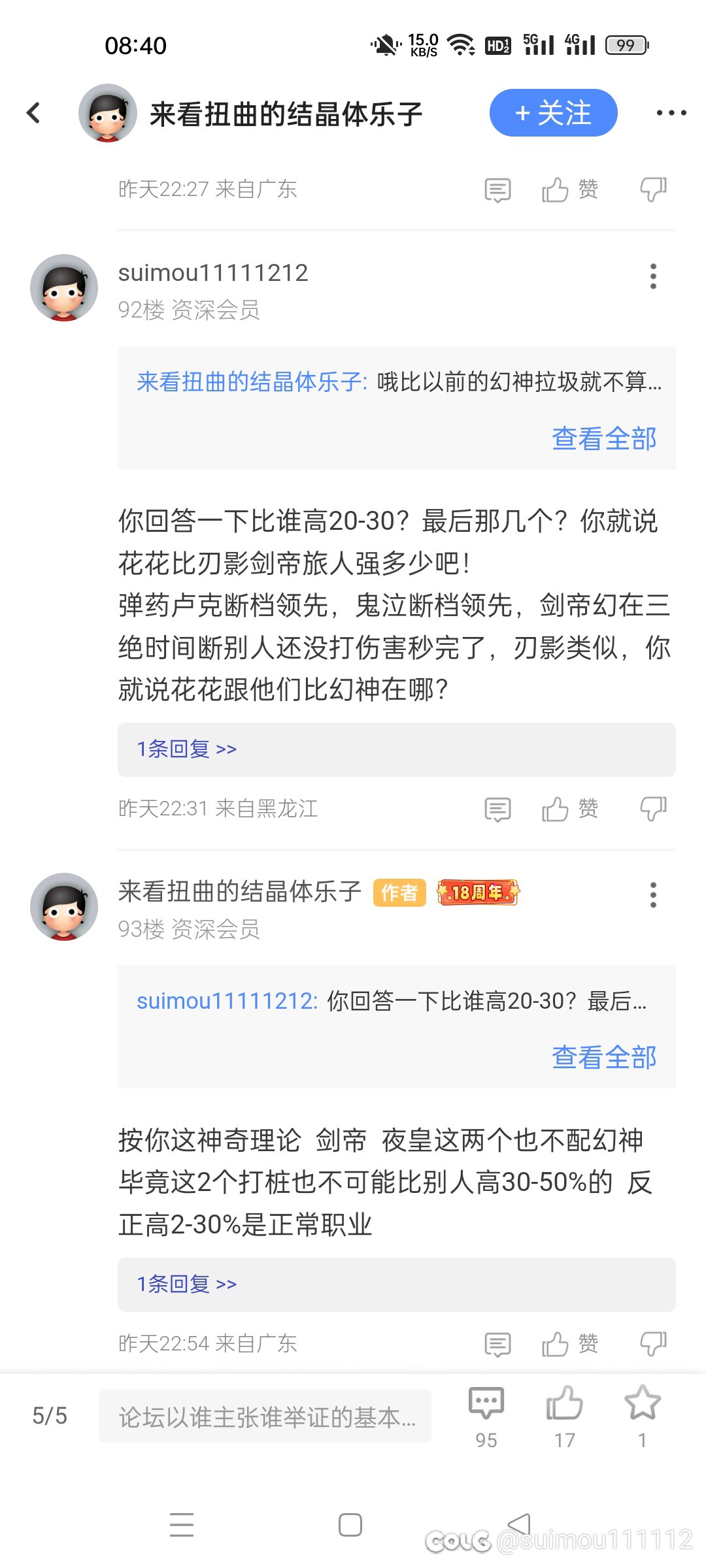706x1568 pixels.
Task: Follow author with the 关注 button
Action: 553,113
